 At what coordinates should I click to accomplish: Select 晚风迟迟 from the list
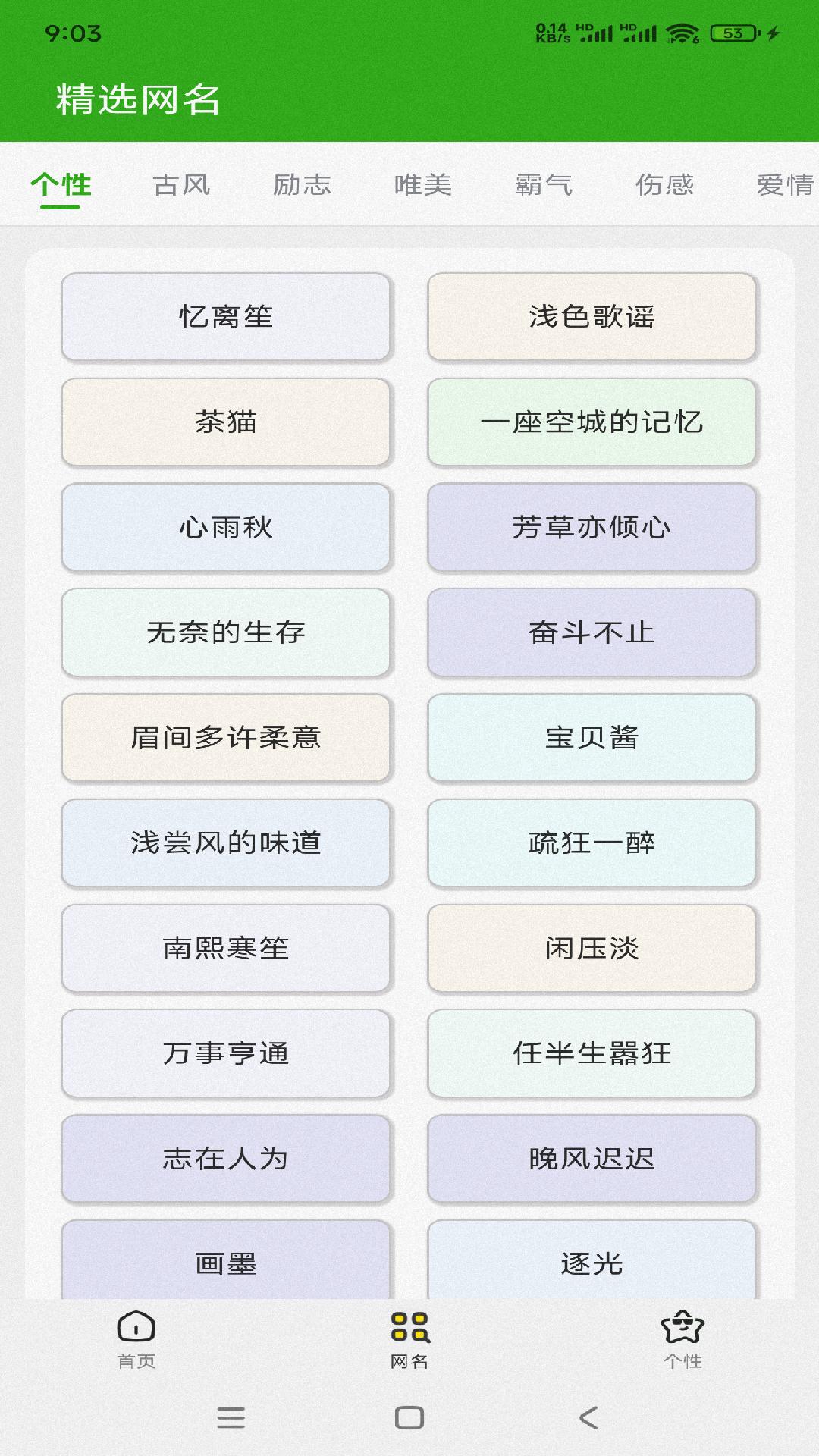coord(593,1158)
